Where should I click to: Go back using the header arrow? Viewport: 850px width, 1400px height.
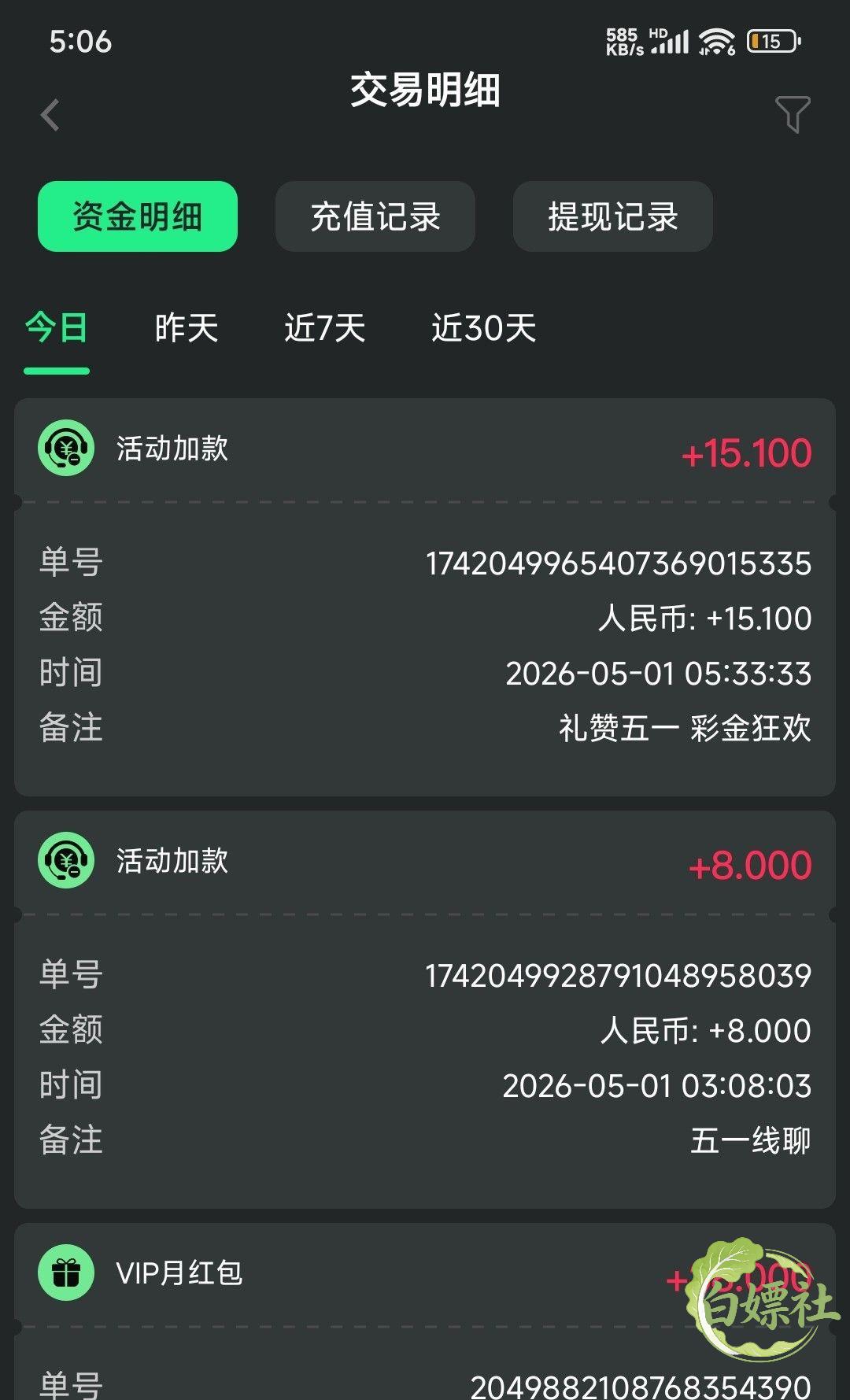coord(50,115)
